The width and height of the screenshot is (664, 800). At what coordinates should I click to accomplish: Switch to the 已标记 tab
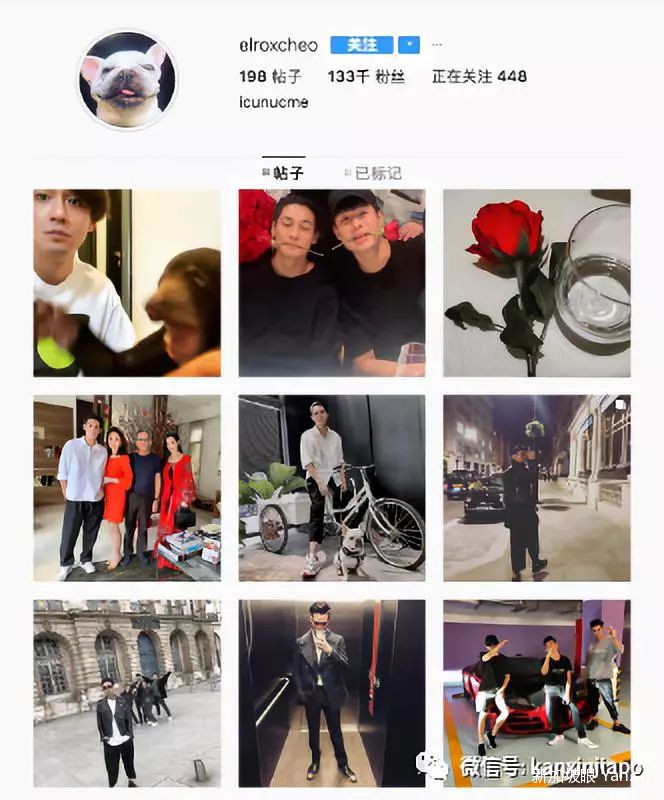pyautogui.click(x=372, y=172)
